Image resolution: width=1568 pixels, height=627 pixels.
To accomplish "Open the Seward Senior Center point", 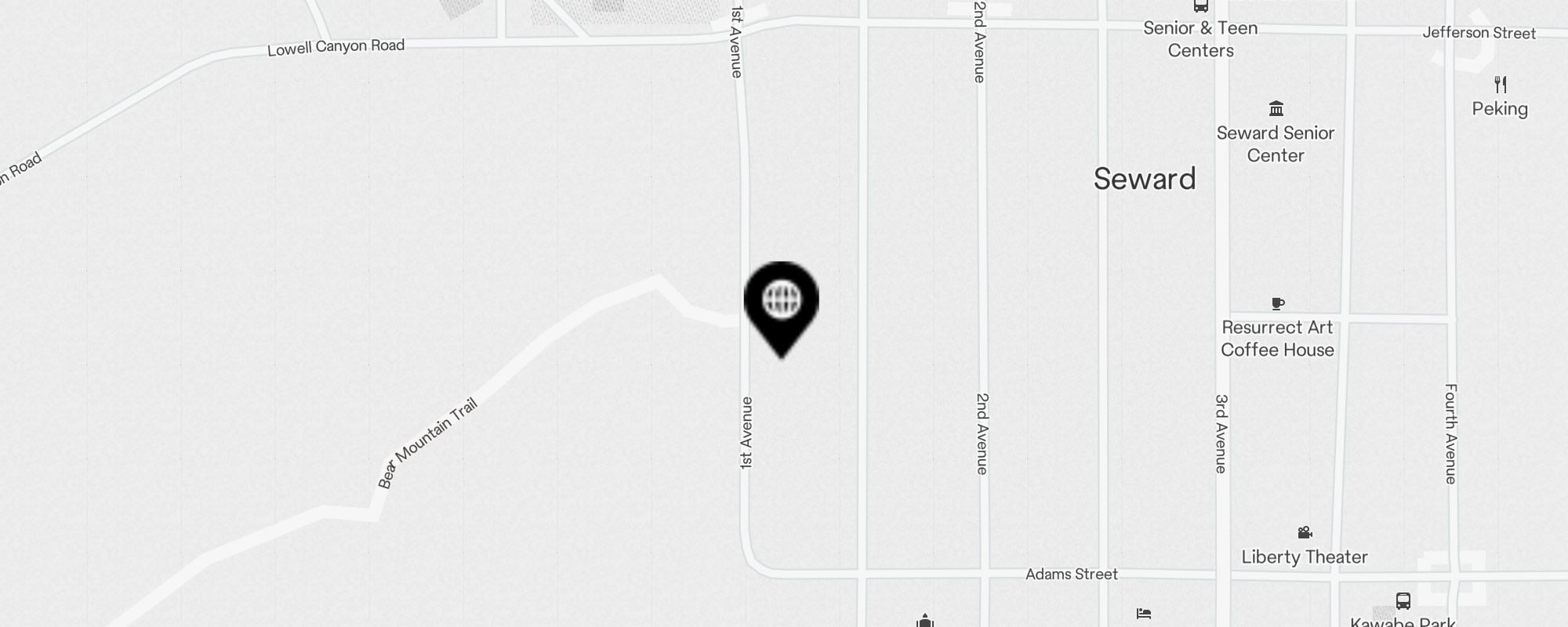I will [1276, 109].
